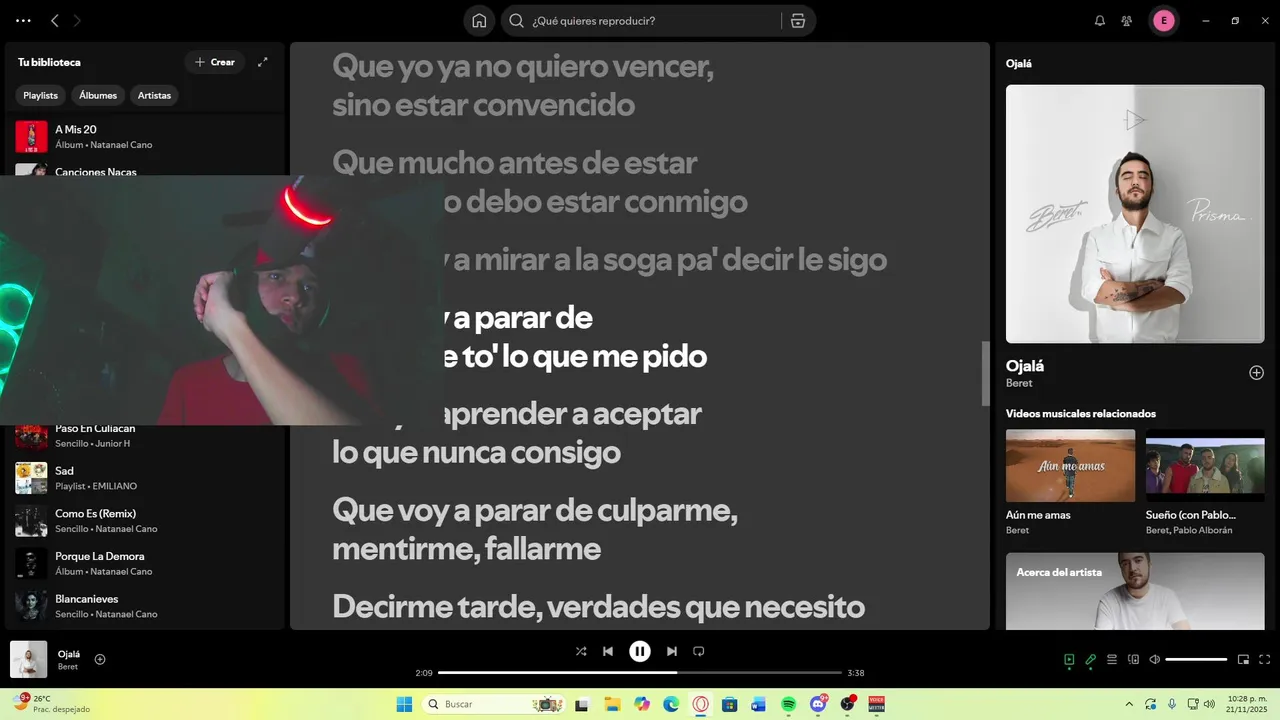Image resolution: width=1280 pixels, height=720 pixels.
Task: Play the Aún me amas music video
Action: [1070, 466]
